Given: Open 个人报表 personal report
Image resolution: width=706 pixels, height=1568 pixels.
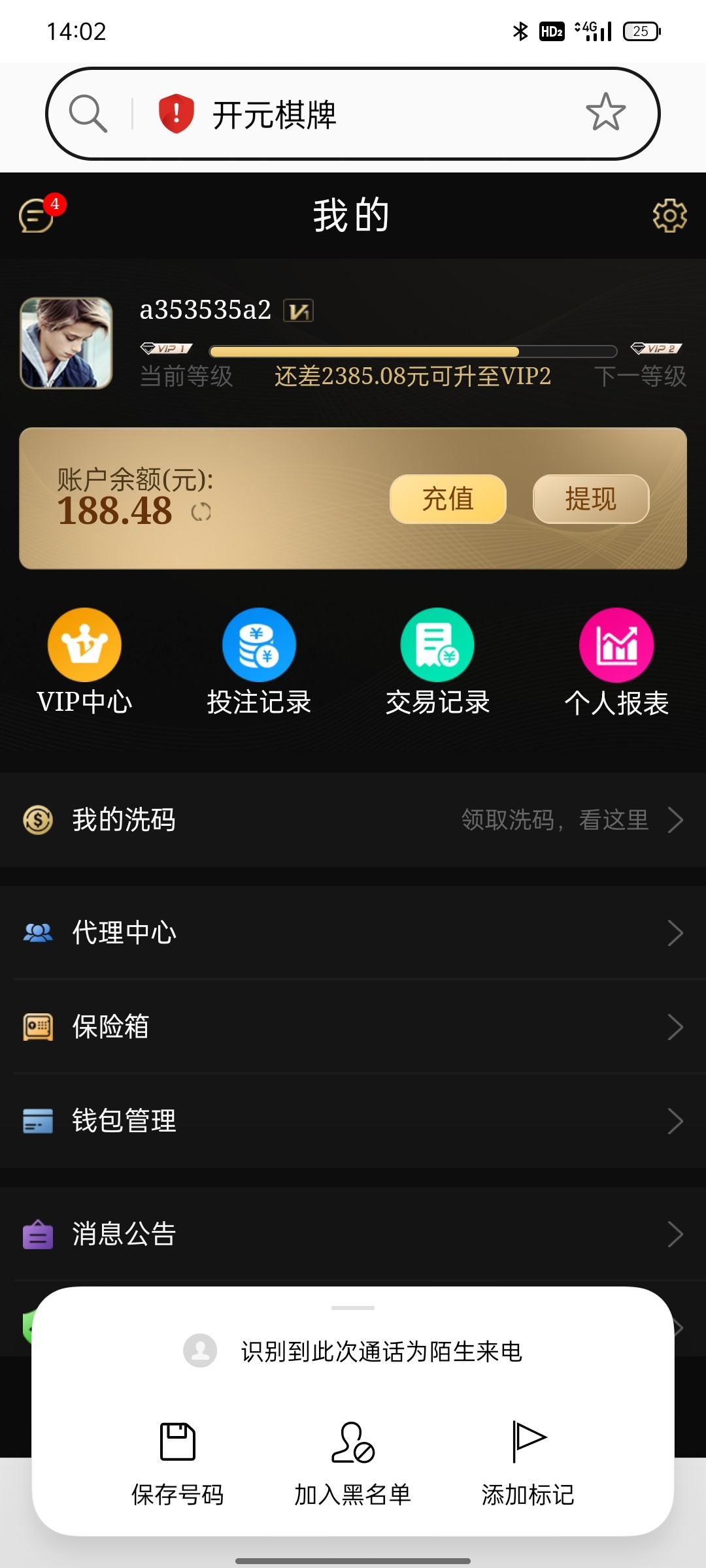Looking at the screenshot, I should [616, 661].
